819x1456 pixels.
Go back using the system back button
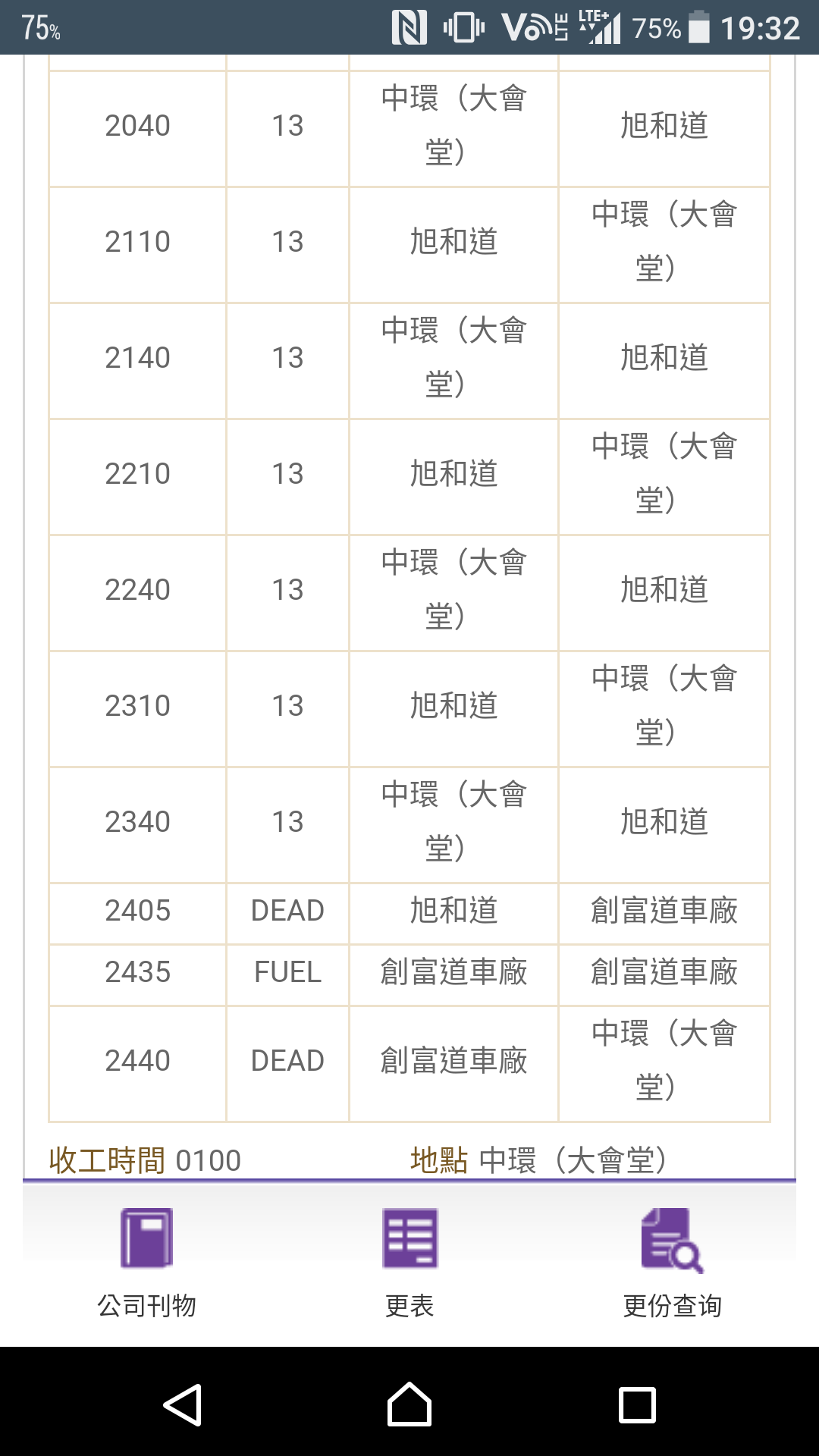[x=183, y=1404]
